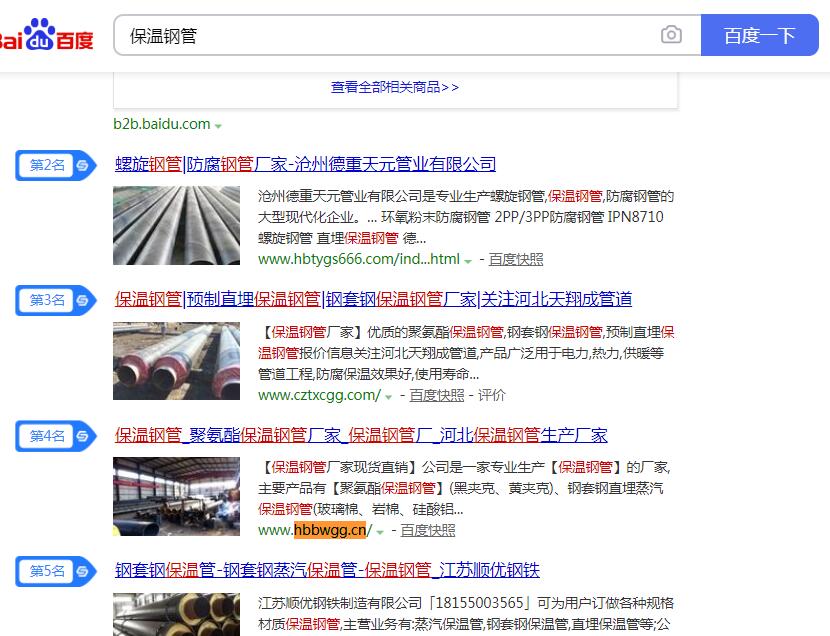
Task: Open 百度快照 for cztxcgg.com result
Action: (x=437, y=395)
